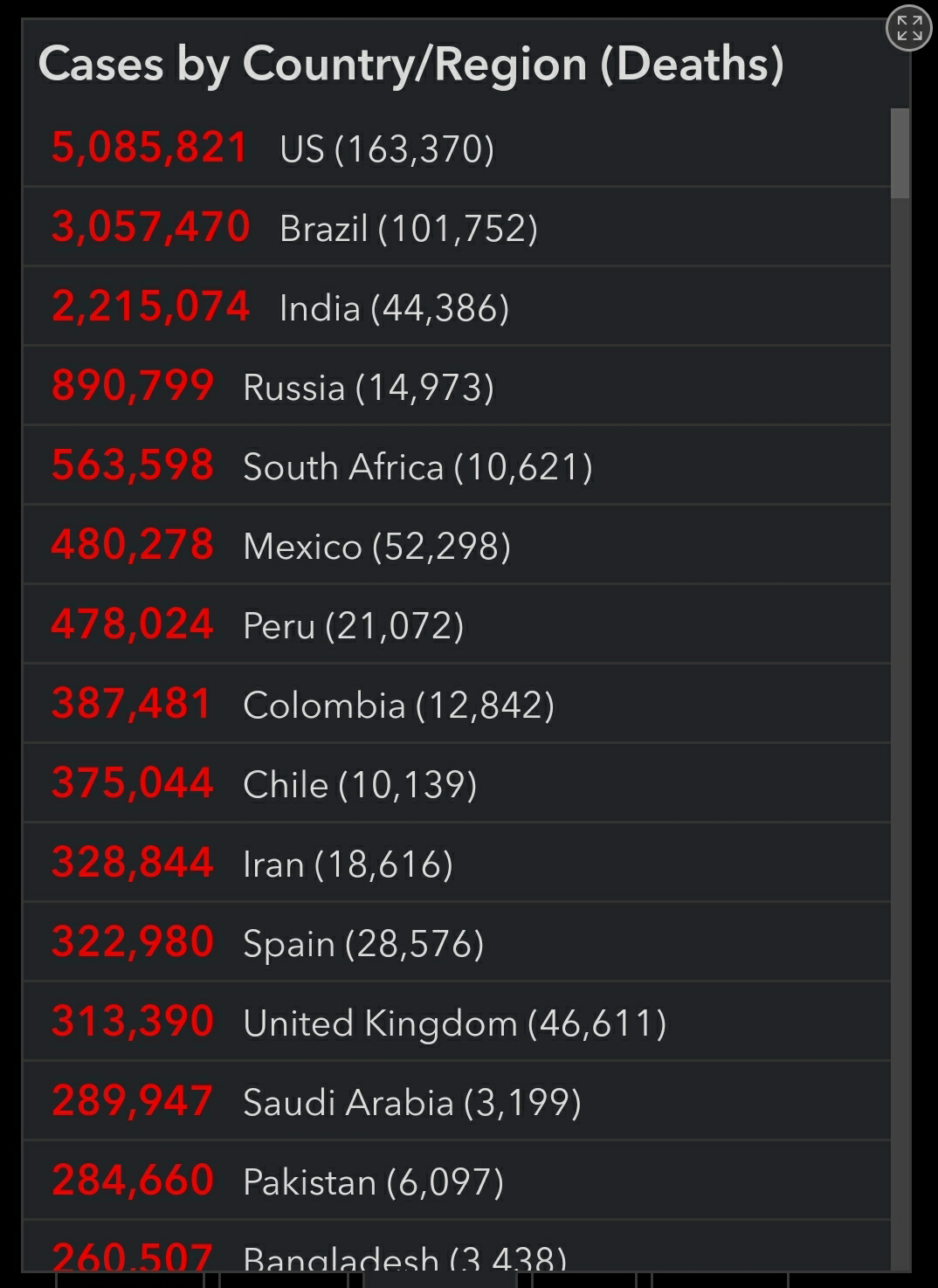Open India's case entry
This screenshot has height=1288, width=938.
click(457, 307)
